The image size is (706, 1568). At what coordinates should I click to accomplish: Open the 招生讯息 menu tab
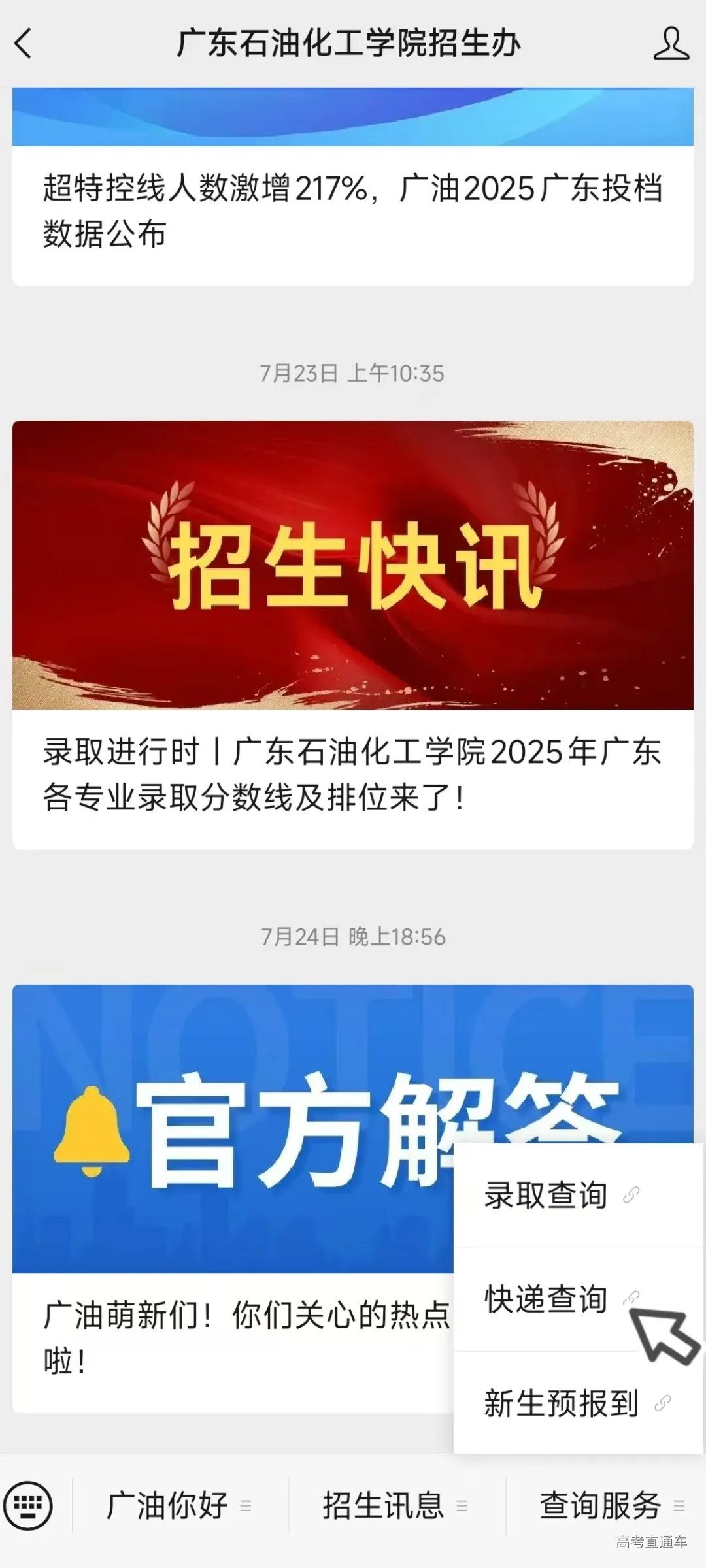click(x=383, y=1506)
